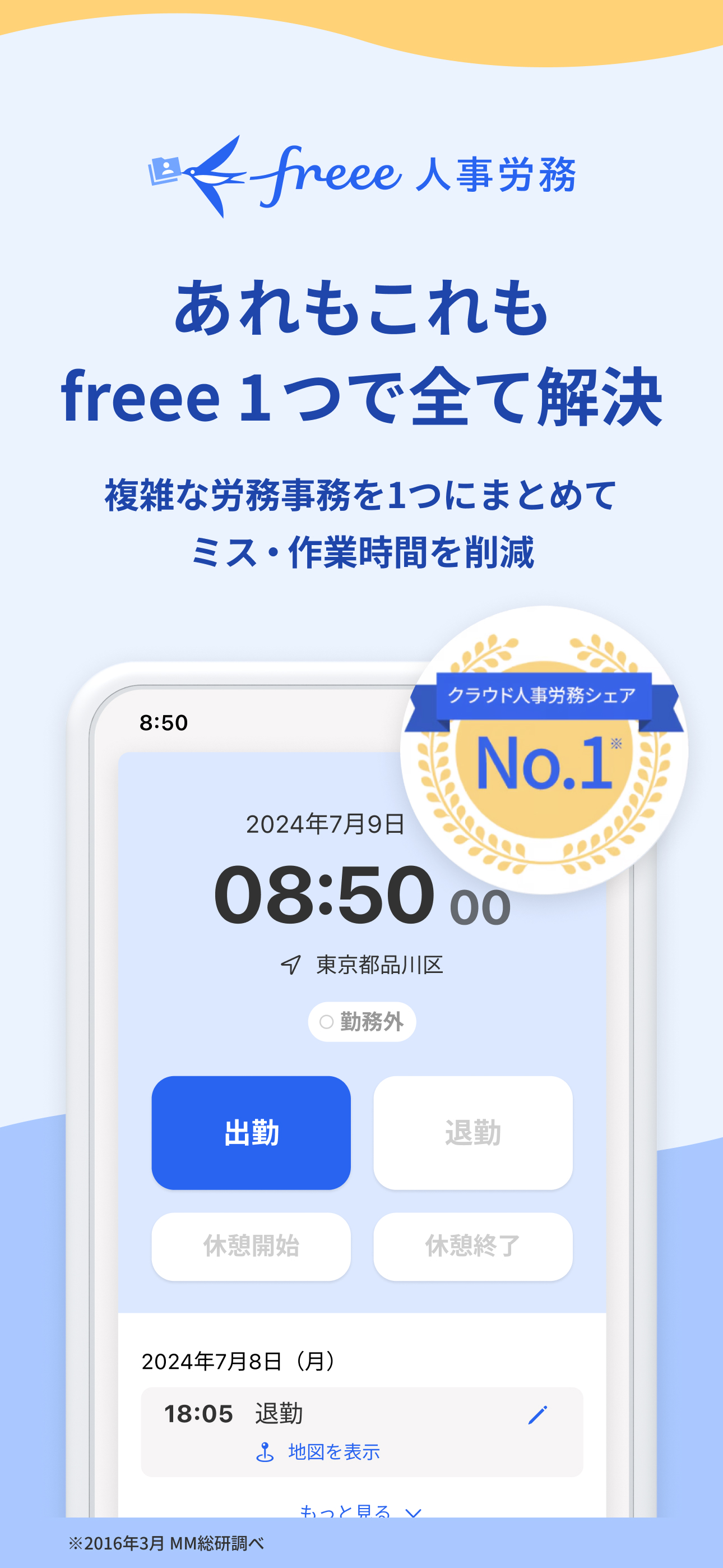723x1568 pixels.
Task: Open the 地図を表示 map link
Action: [x=333, y=1452]
